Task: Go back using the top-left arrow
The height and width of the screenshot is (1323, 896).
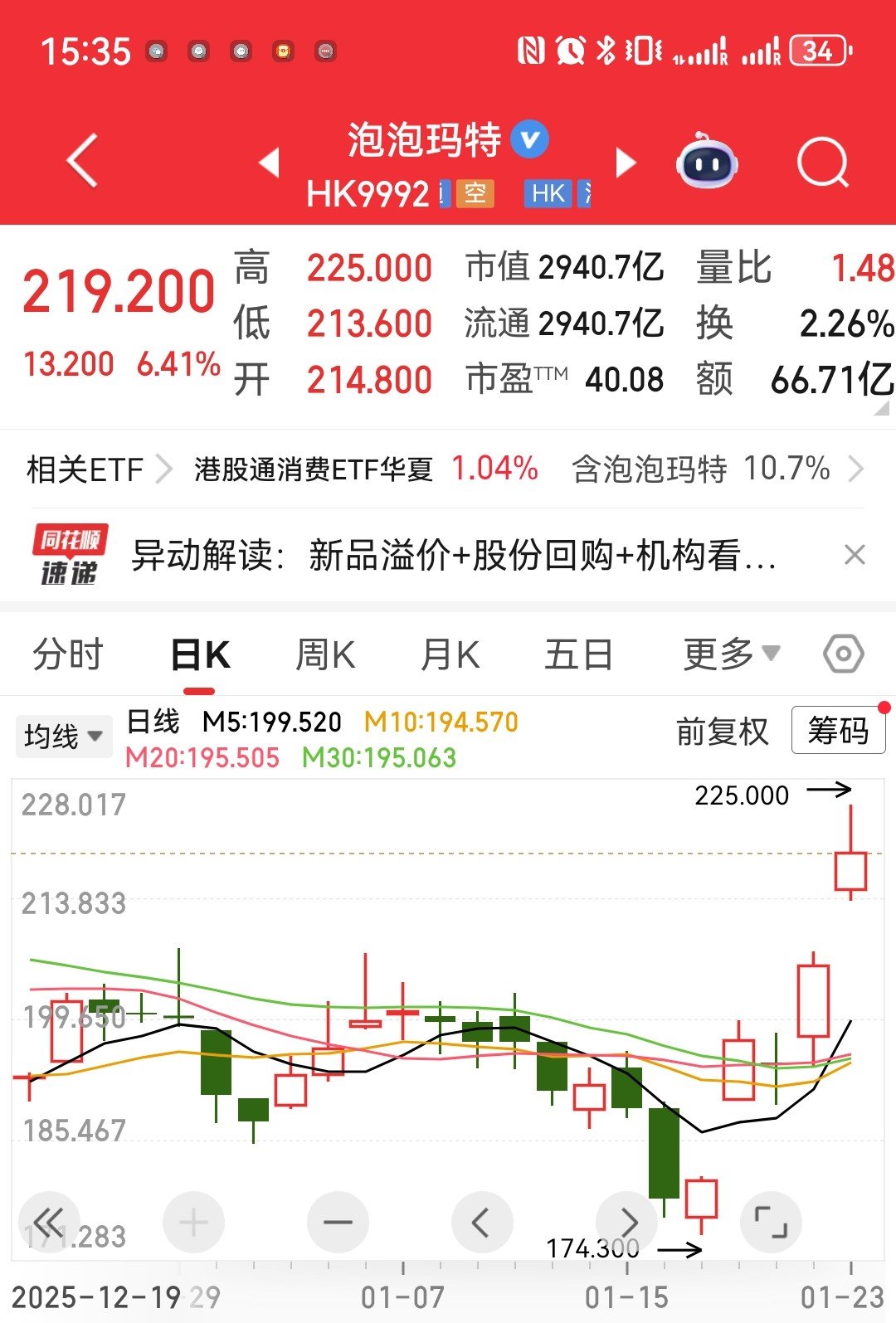Action: (x=82, y=160)
